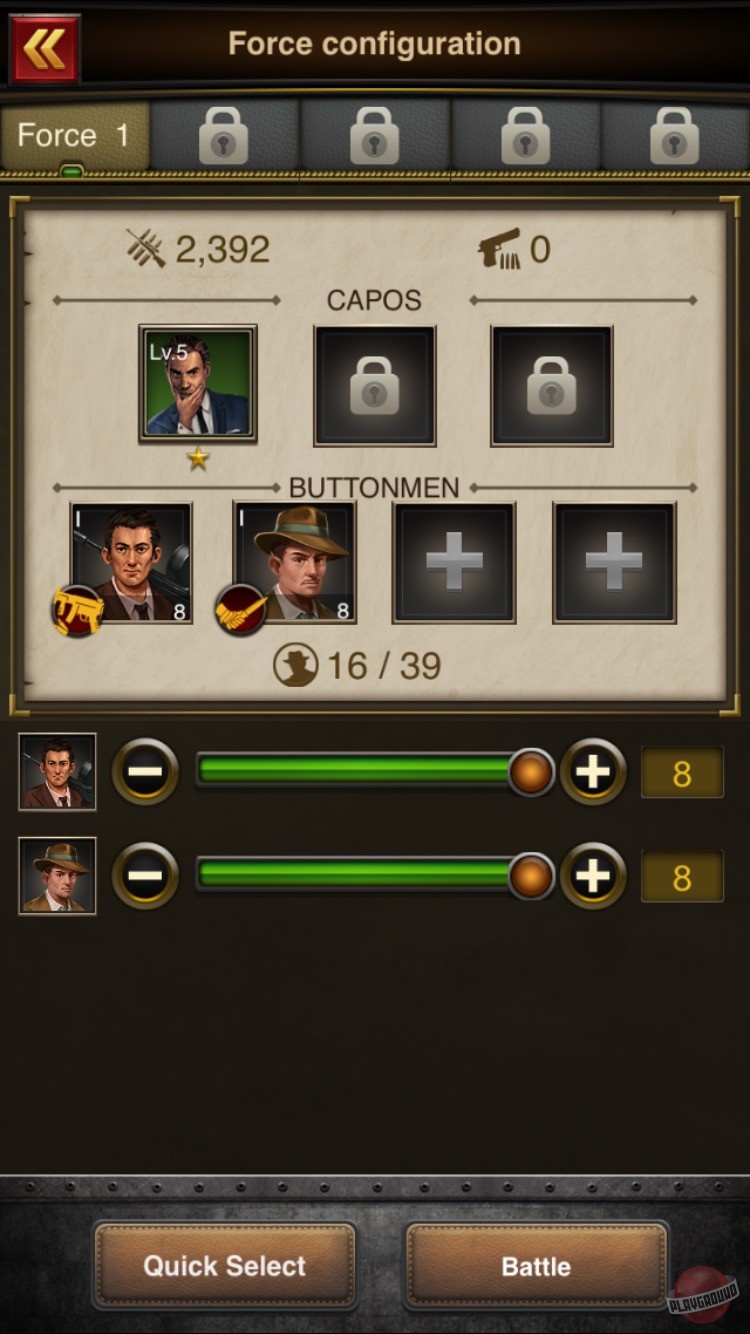The height and width of the screenshot is (1334, 750).
Task: Increase the fedora buttonman count
Action: [x=593, y=877]
